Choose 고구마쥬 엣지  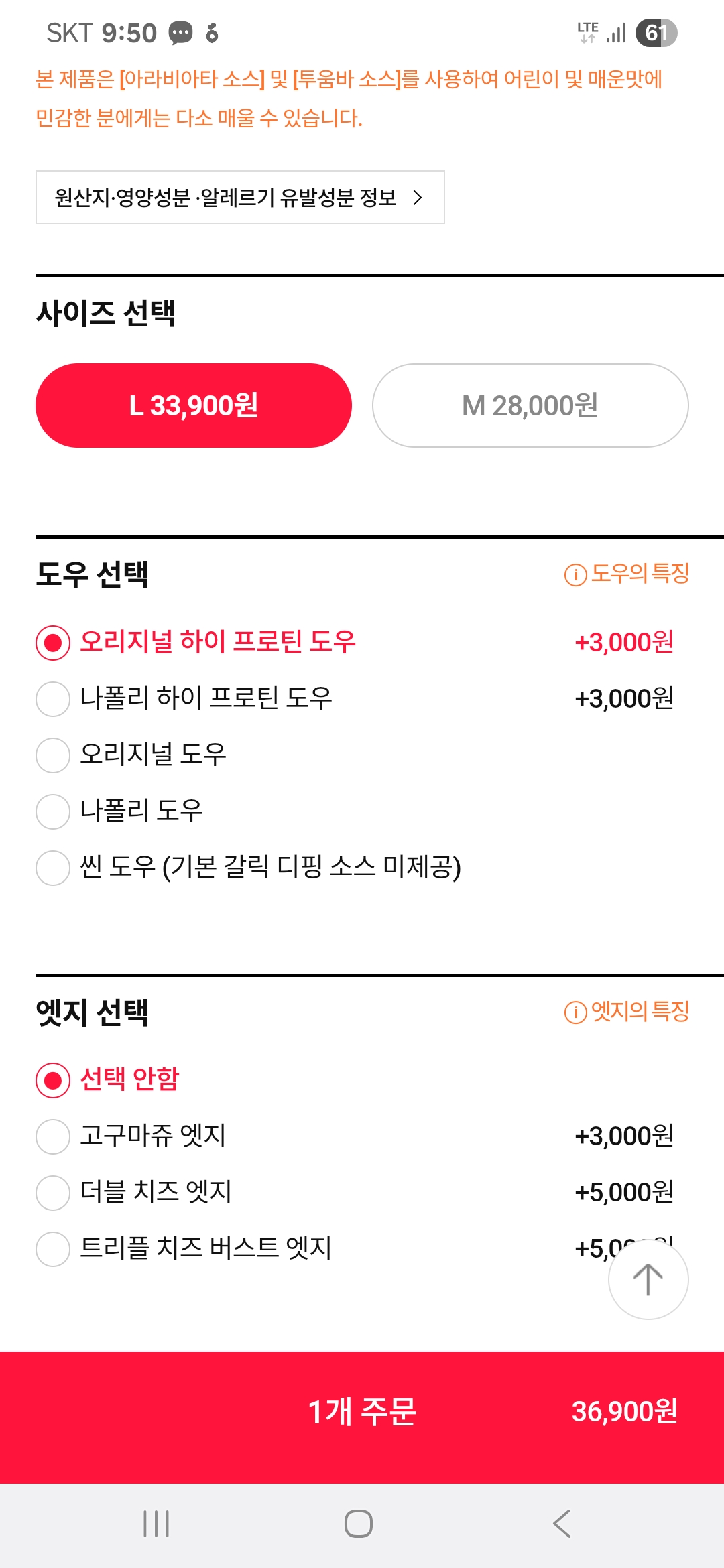(x=362, y=1136)
